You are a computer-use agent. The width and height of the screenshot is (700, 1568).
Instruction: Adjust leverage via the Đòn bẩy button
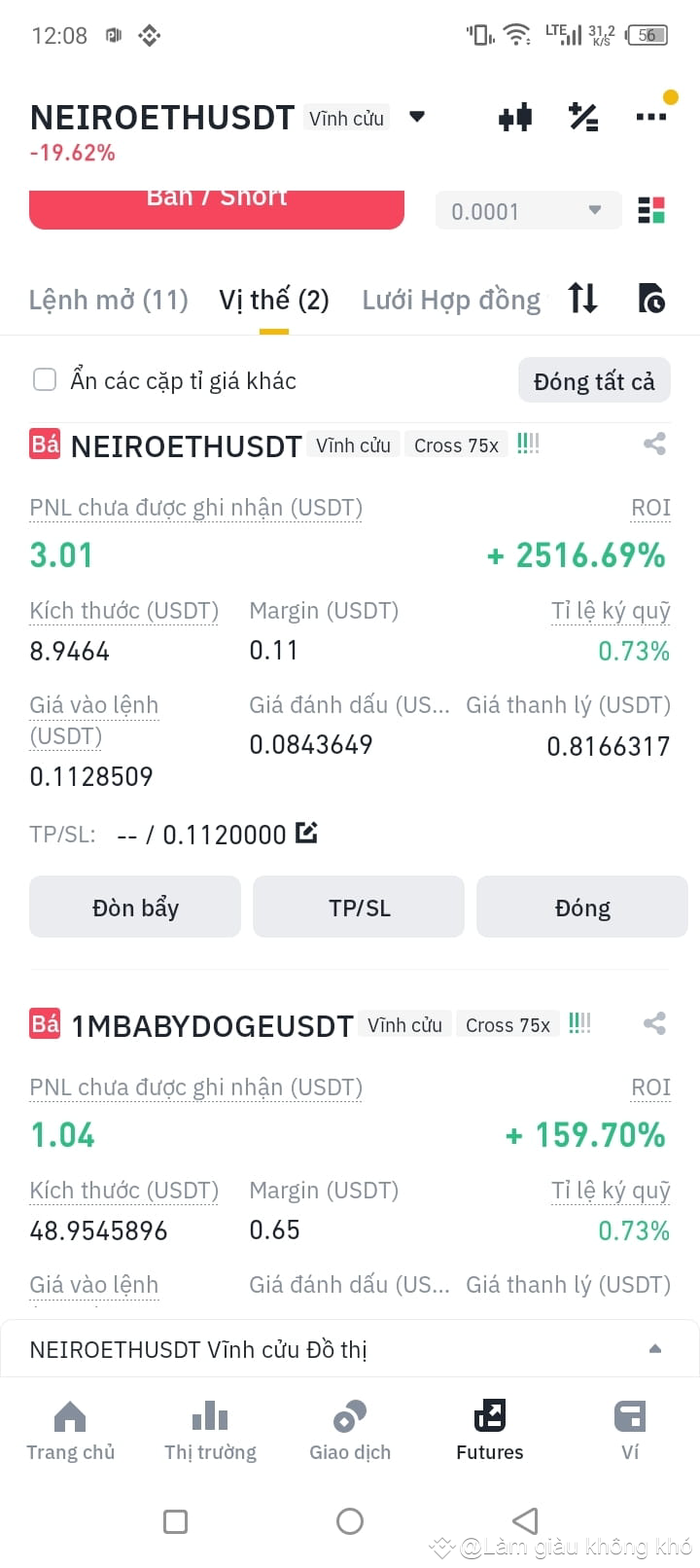tap(134, 907)
